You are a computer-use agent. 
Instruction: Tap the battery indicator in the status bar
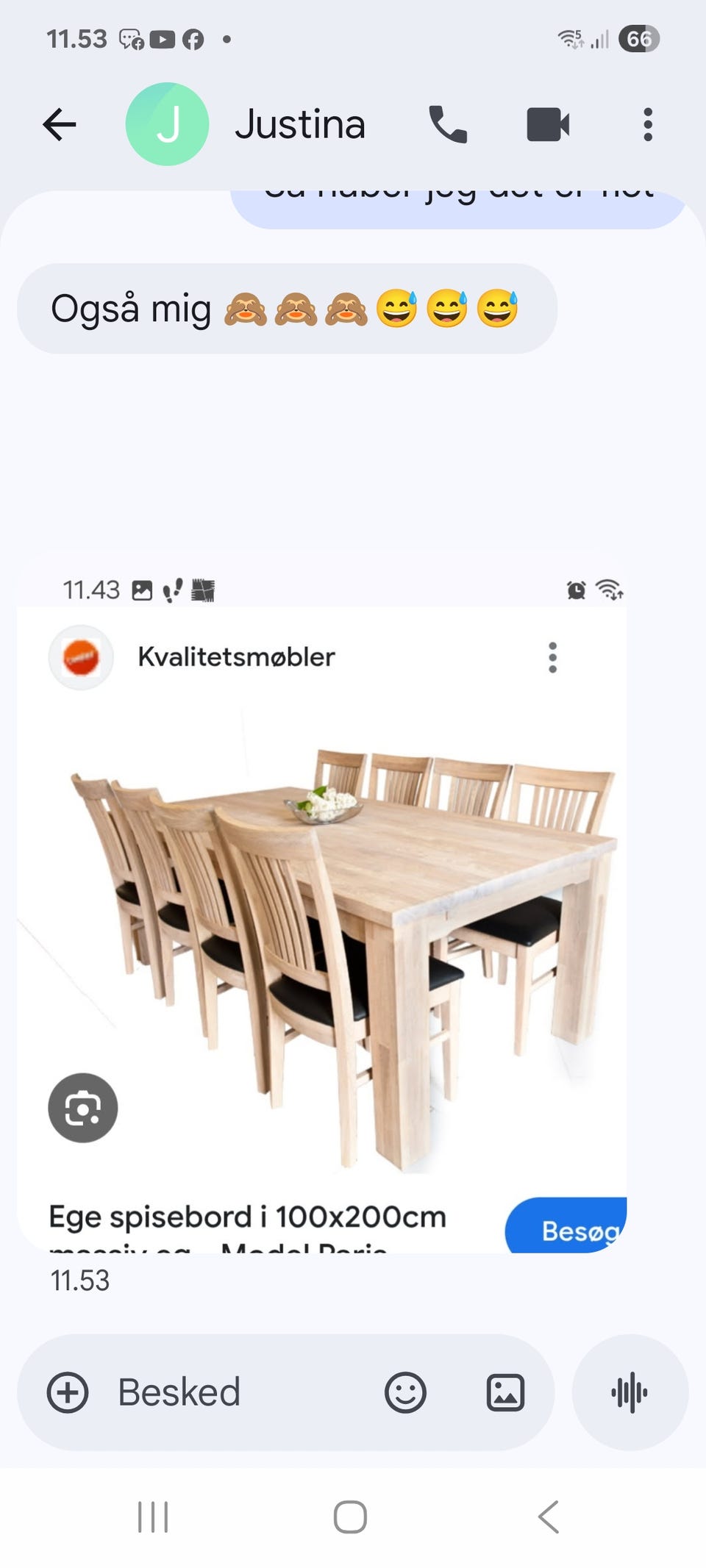(x=641, y=40)
